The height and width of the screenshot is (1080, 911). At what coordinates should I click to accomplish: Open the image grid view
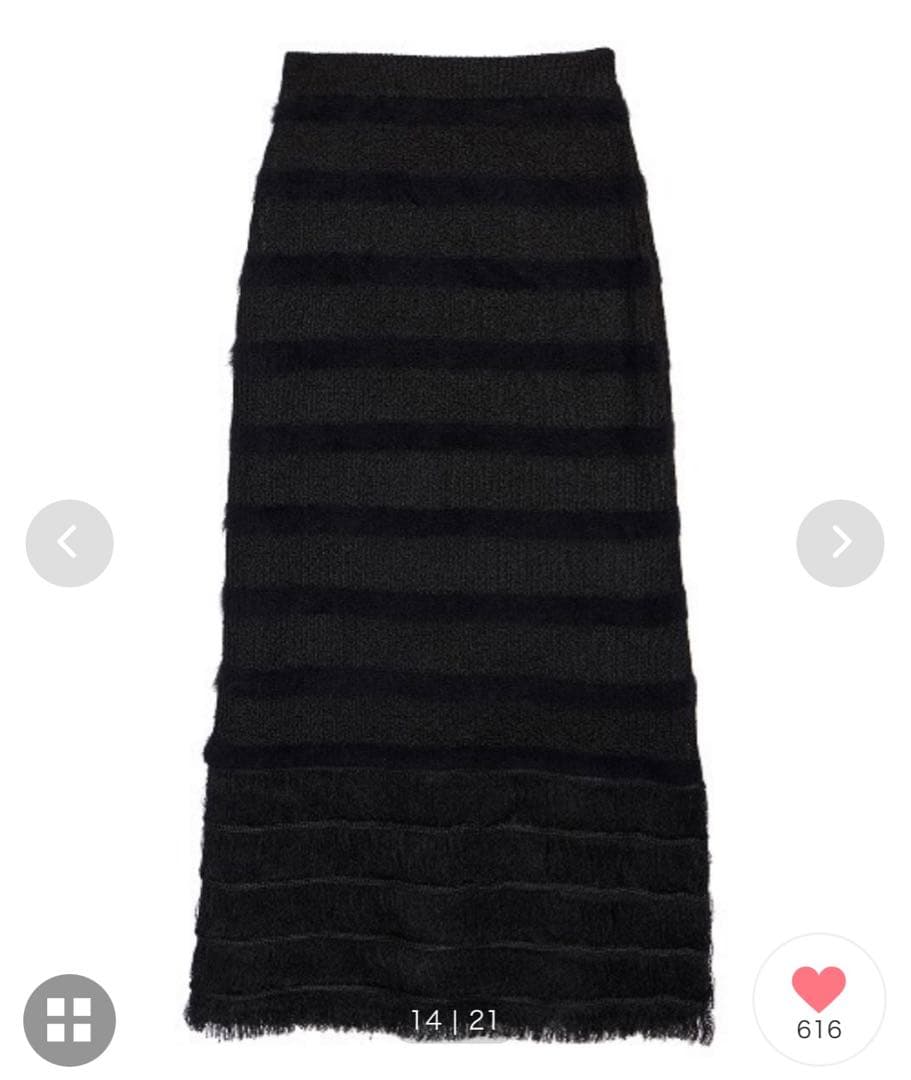pos(69,1019)
